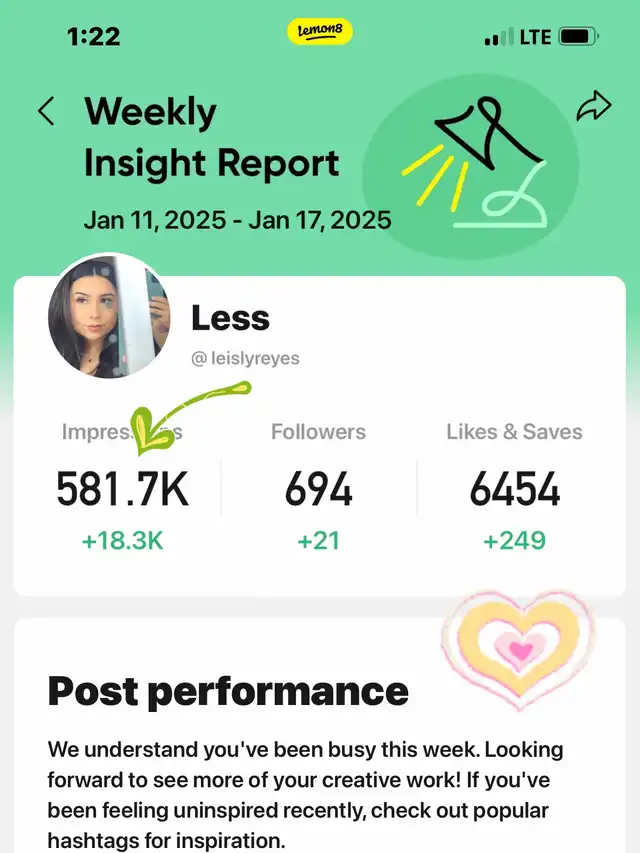This screenshot has width=640, height=853.
Task: Share the weekly insight report
Action: pos(593,108)
